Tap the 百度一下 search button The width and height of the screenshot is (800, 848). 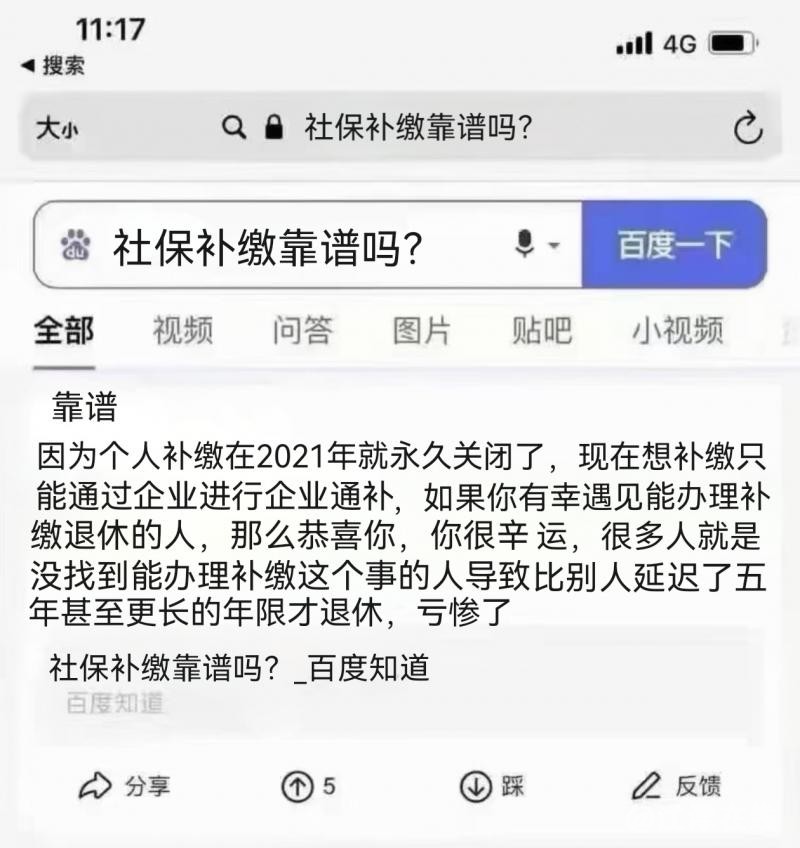pos(673,245)
